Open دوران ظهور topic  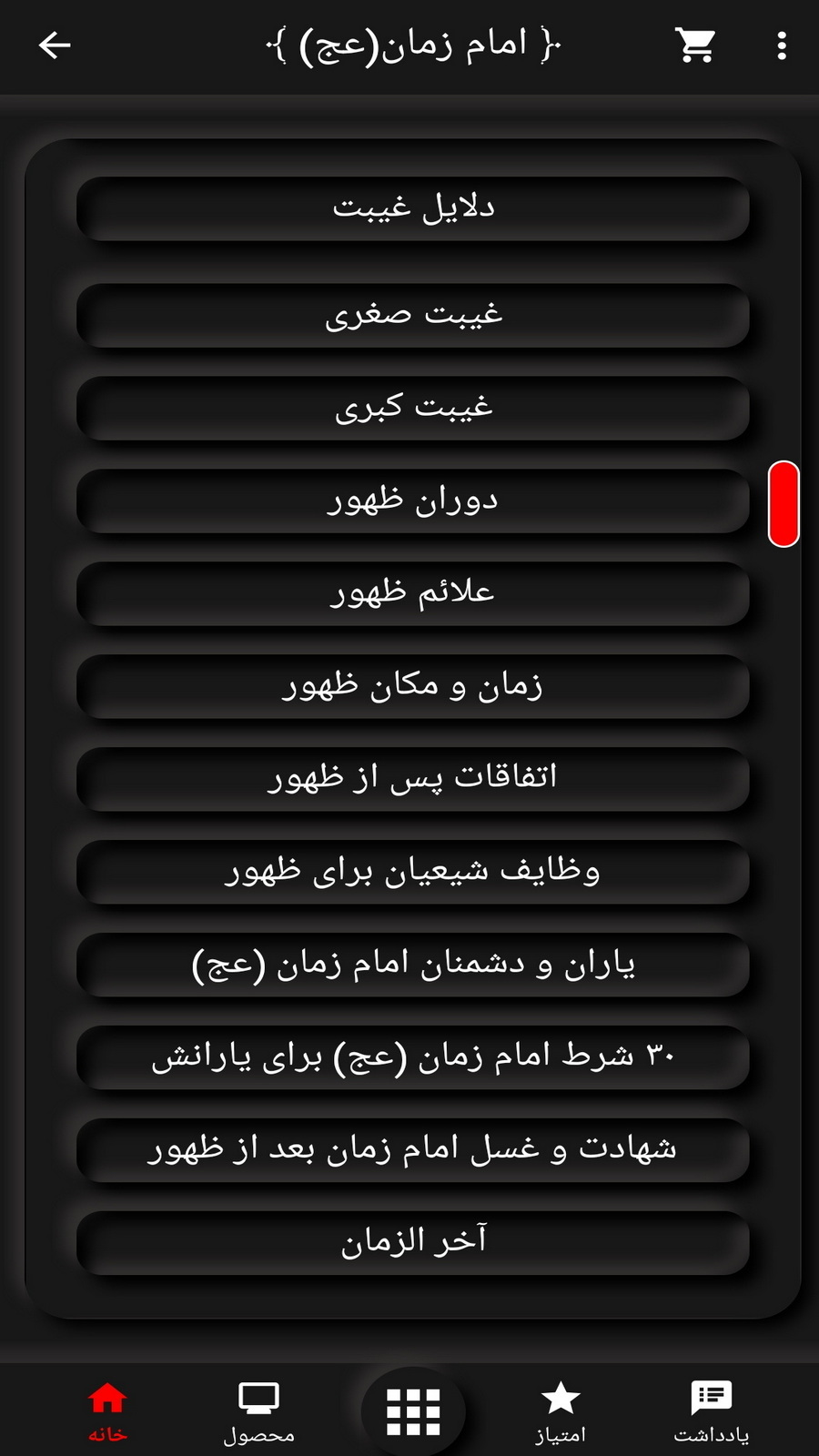(413, 500)
